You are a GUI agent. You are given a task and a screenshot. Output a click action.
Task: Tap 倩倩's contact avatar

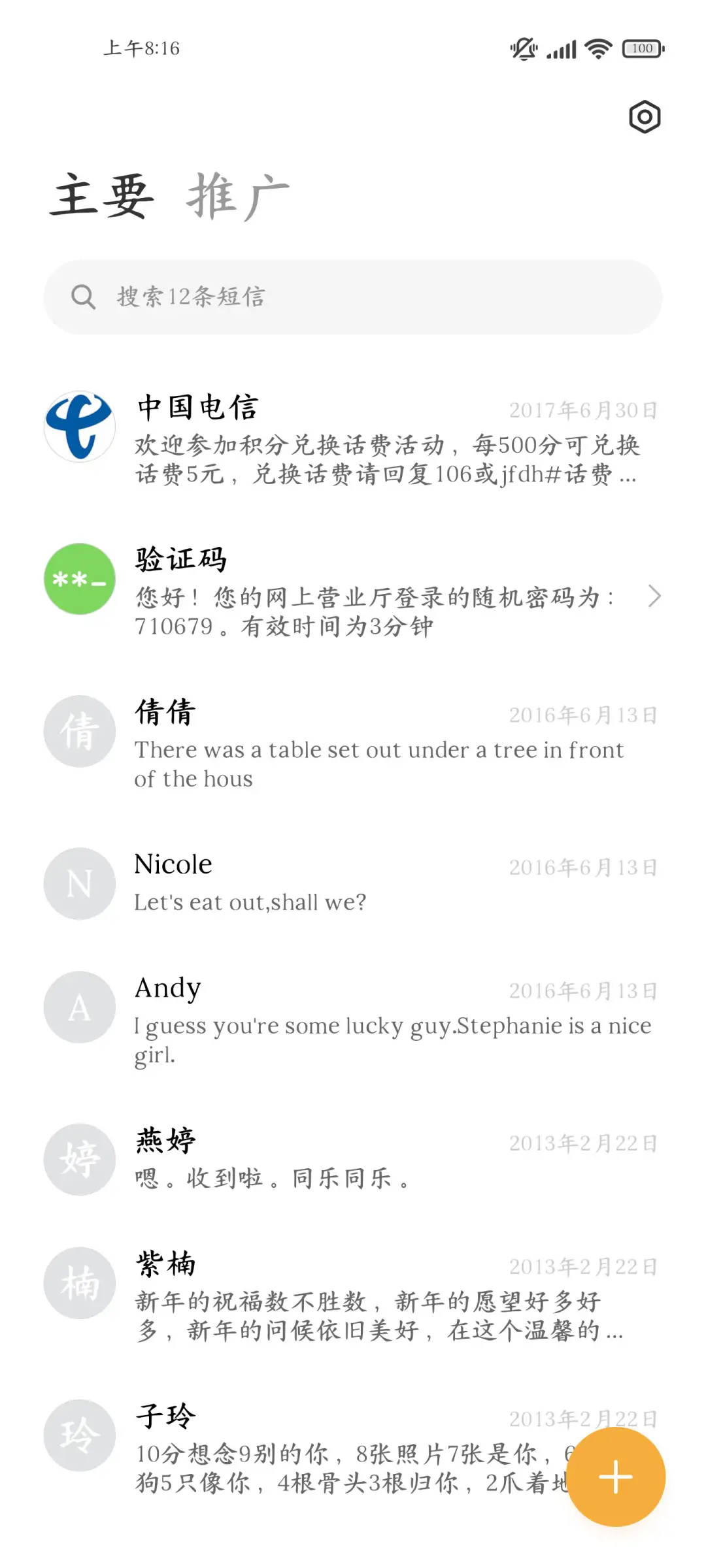tap(78, 732)
